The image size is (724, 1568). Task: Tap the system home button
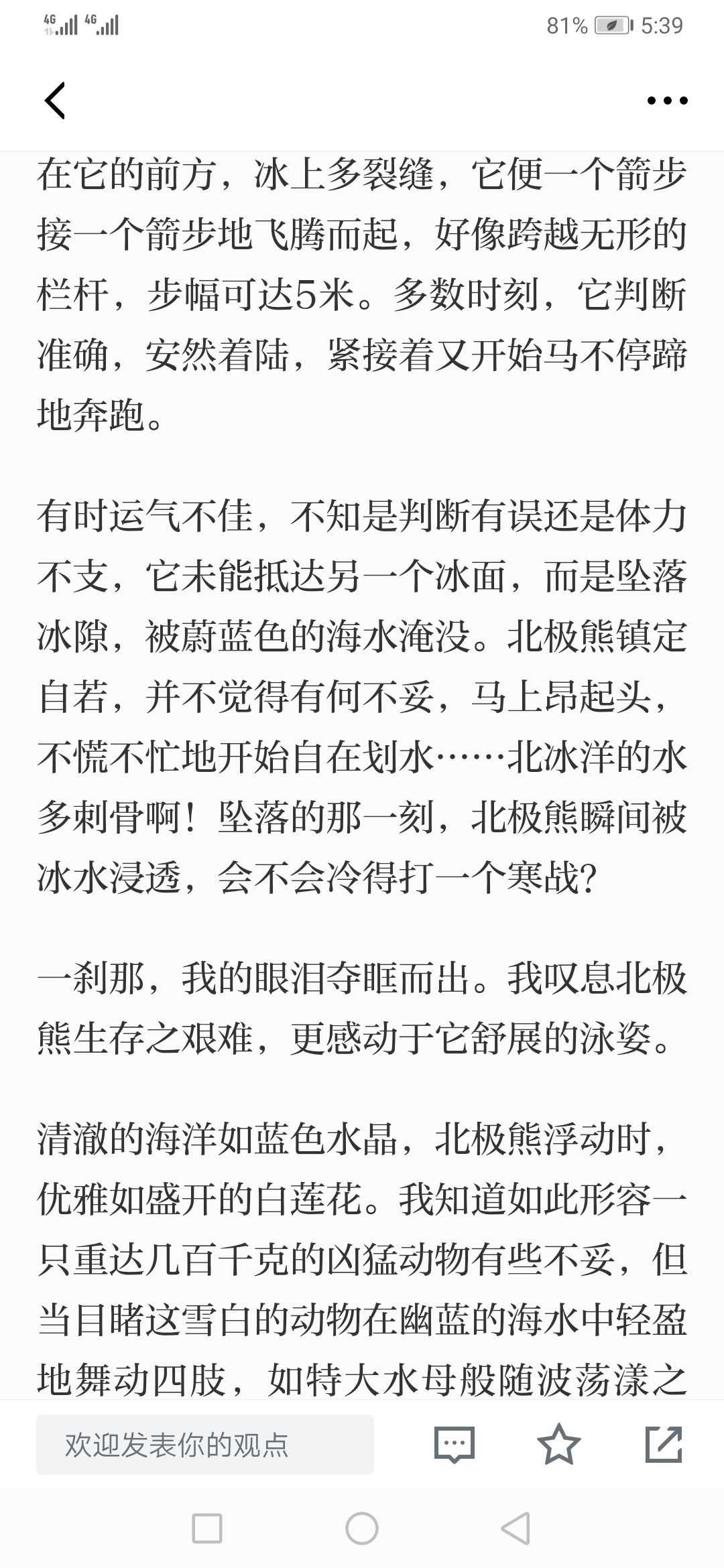[x=362, y=1528]
